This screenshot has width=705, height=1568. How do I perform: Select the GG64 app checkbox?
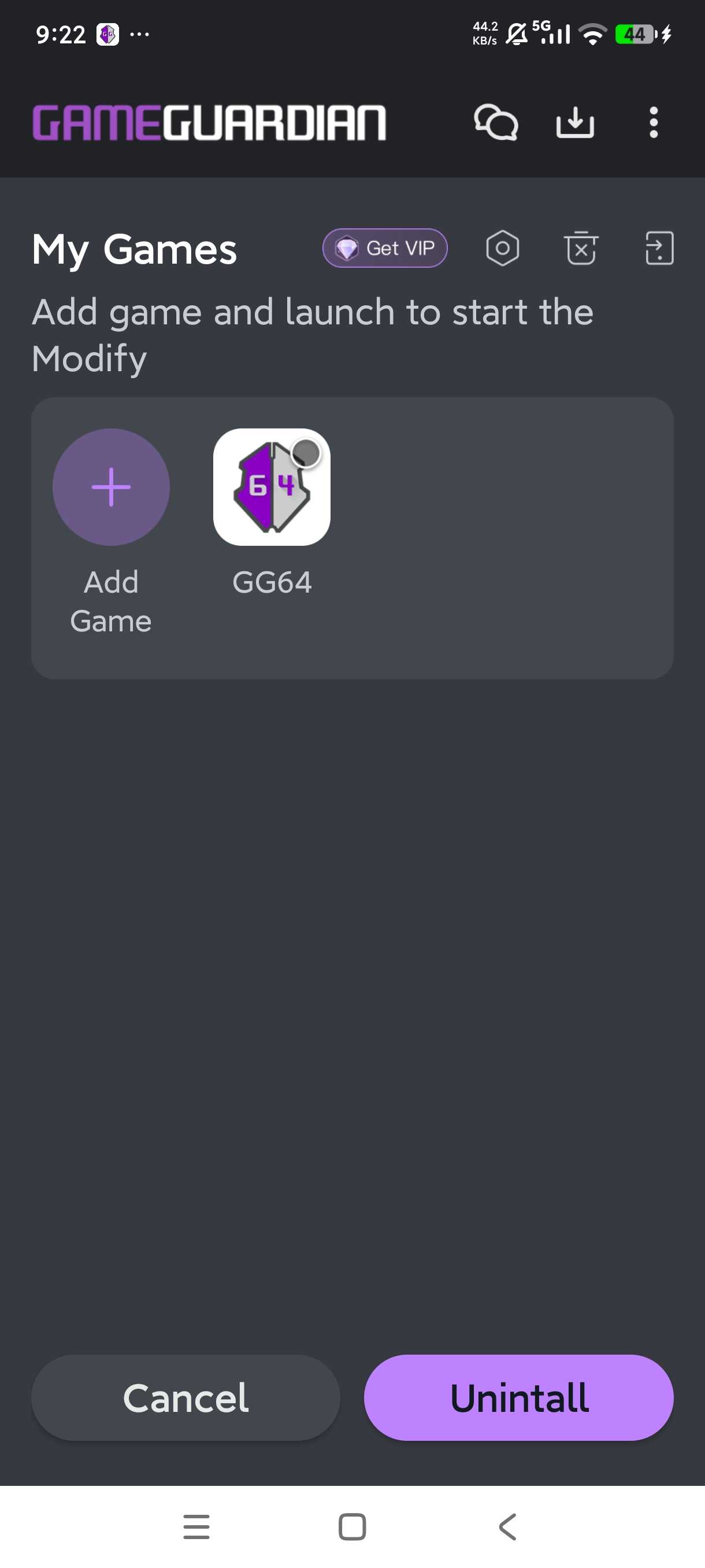pyautogui.click(x=305, y=453)
